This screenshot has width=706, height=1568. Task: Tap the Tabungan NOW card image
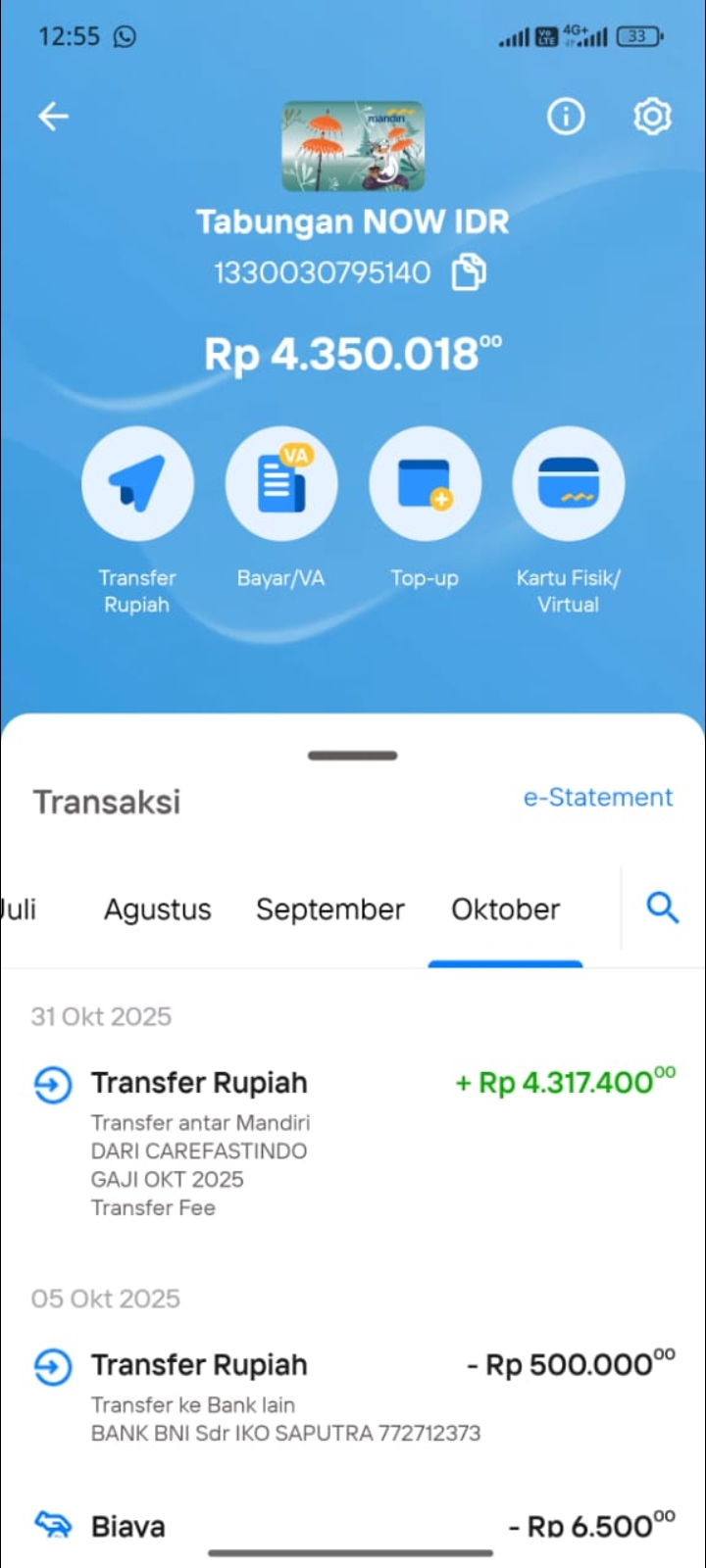tap(353, 146)
